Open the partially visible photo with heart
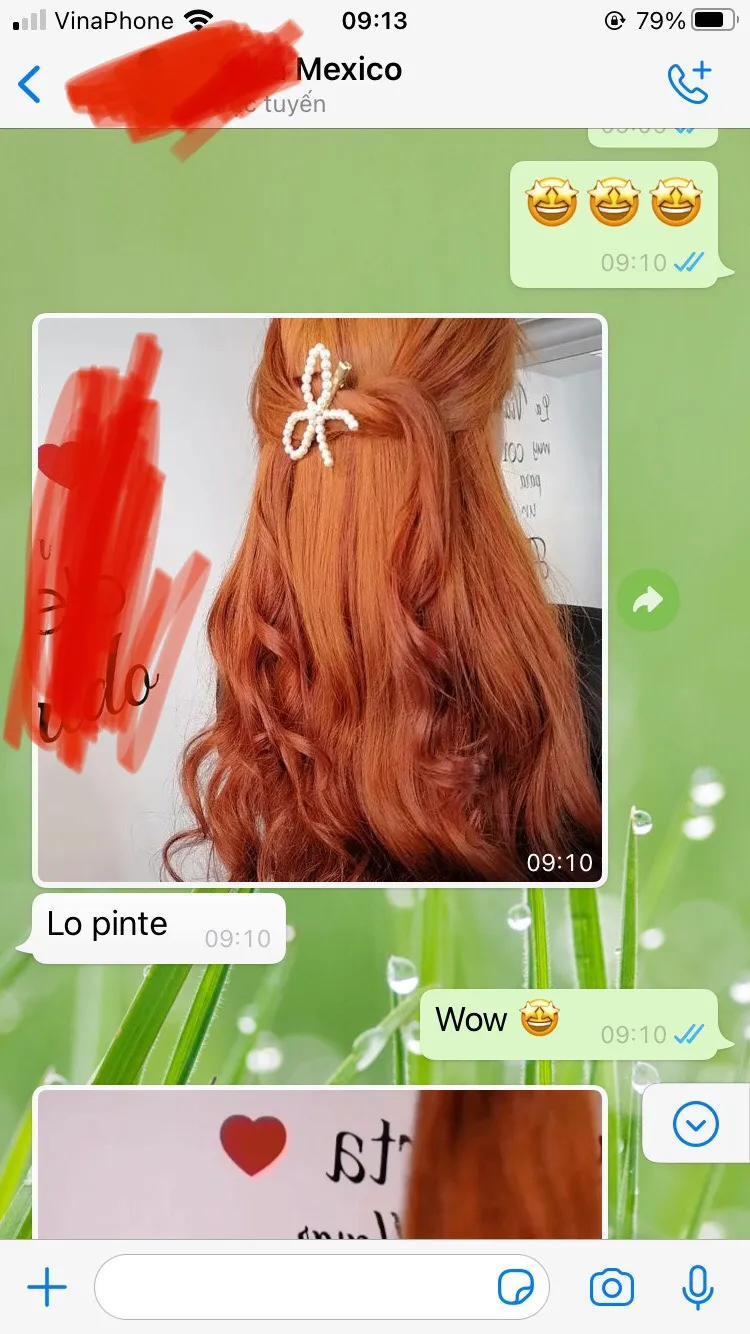 (320, 1164)
